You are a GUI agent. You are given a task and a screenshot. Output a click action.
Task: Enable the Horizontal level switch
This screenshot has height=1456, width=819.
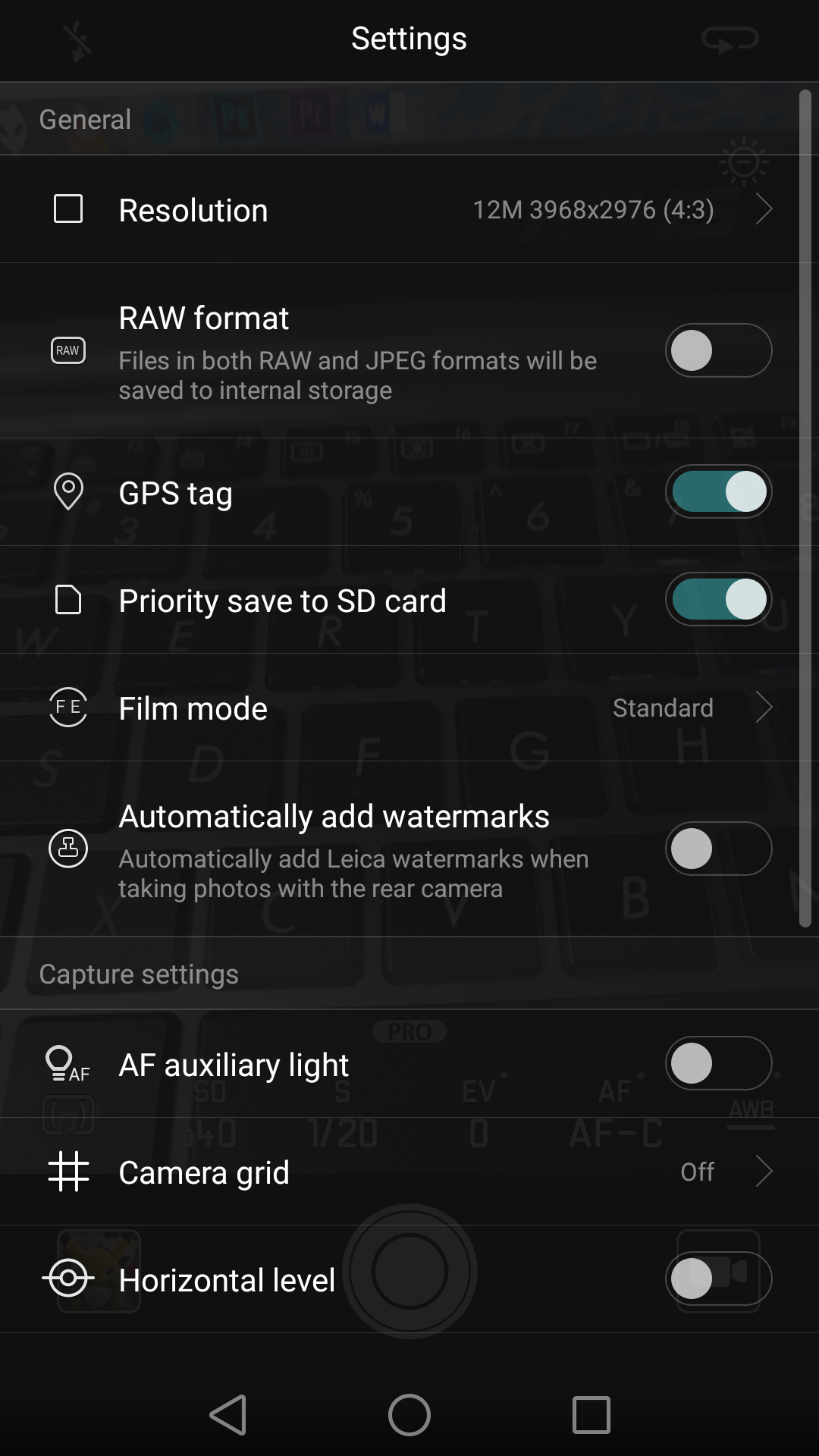[x=718, y=1279]
